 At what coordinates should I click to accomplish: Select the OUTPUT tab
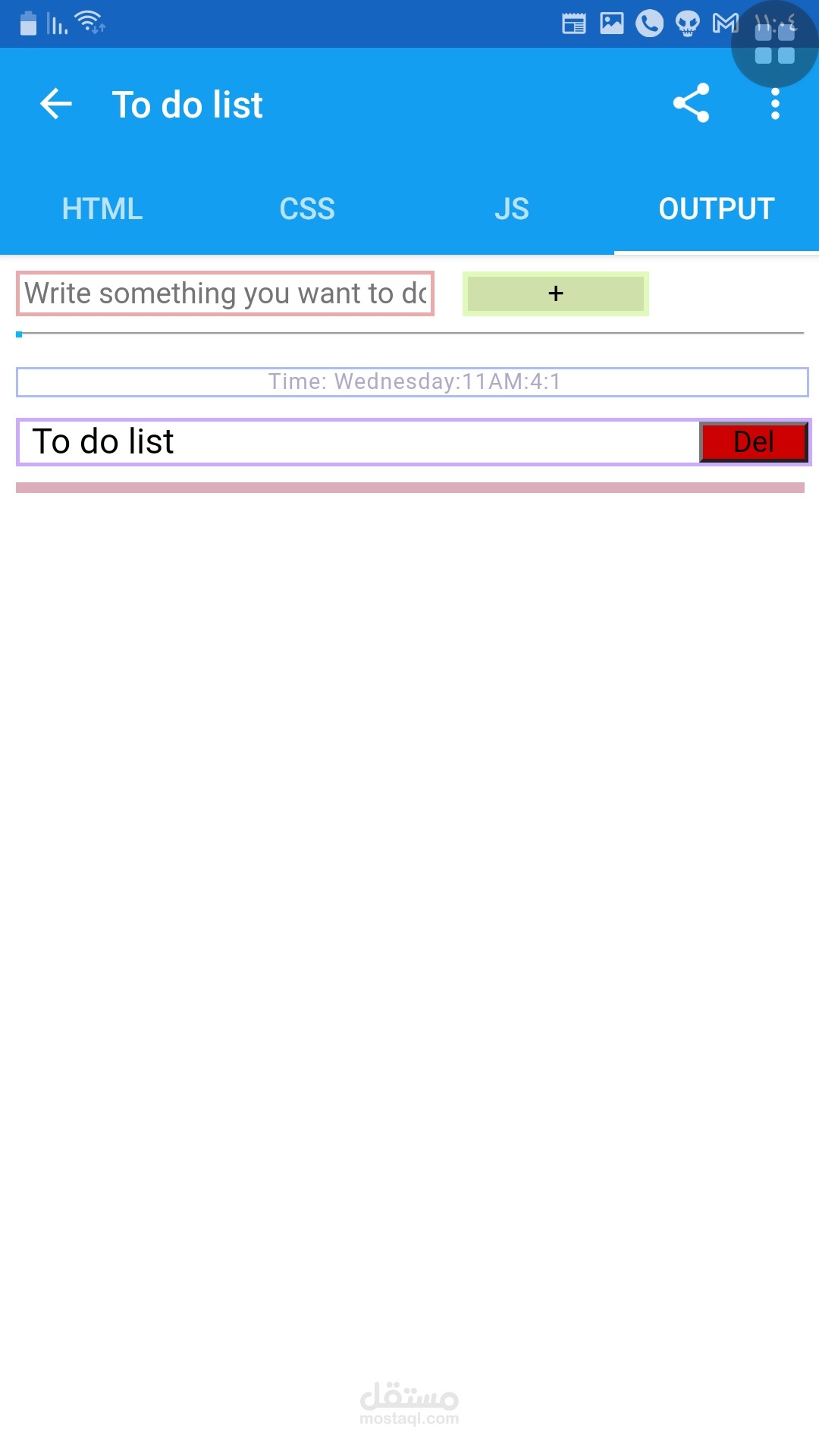click(x=717, y=209)
